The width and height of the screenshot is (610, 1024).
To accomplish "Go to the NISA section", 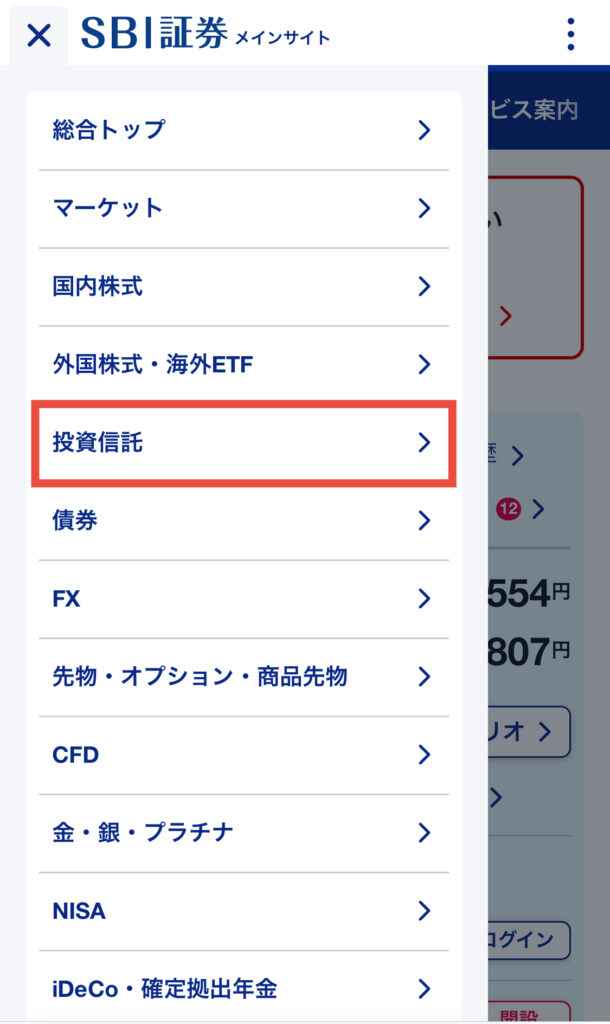I will point(244,911).
